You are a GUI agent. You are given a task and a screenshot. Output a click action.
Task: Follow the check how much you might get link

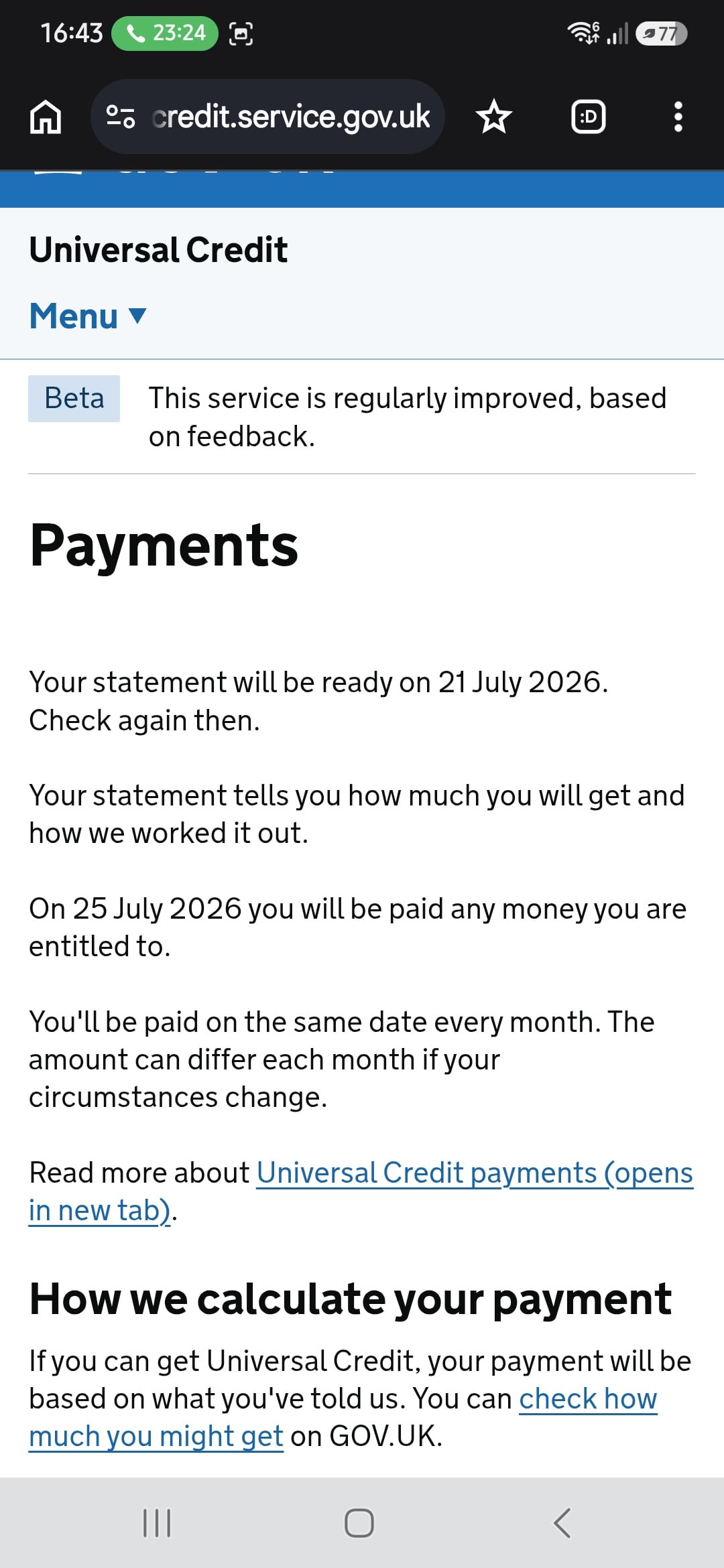(x=343, y=1417)
